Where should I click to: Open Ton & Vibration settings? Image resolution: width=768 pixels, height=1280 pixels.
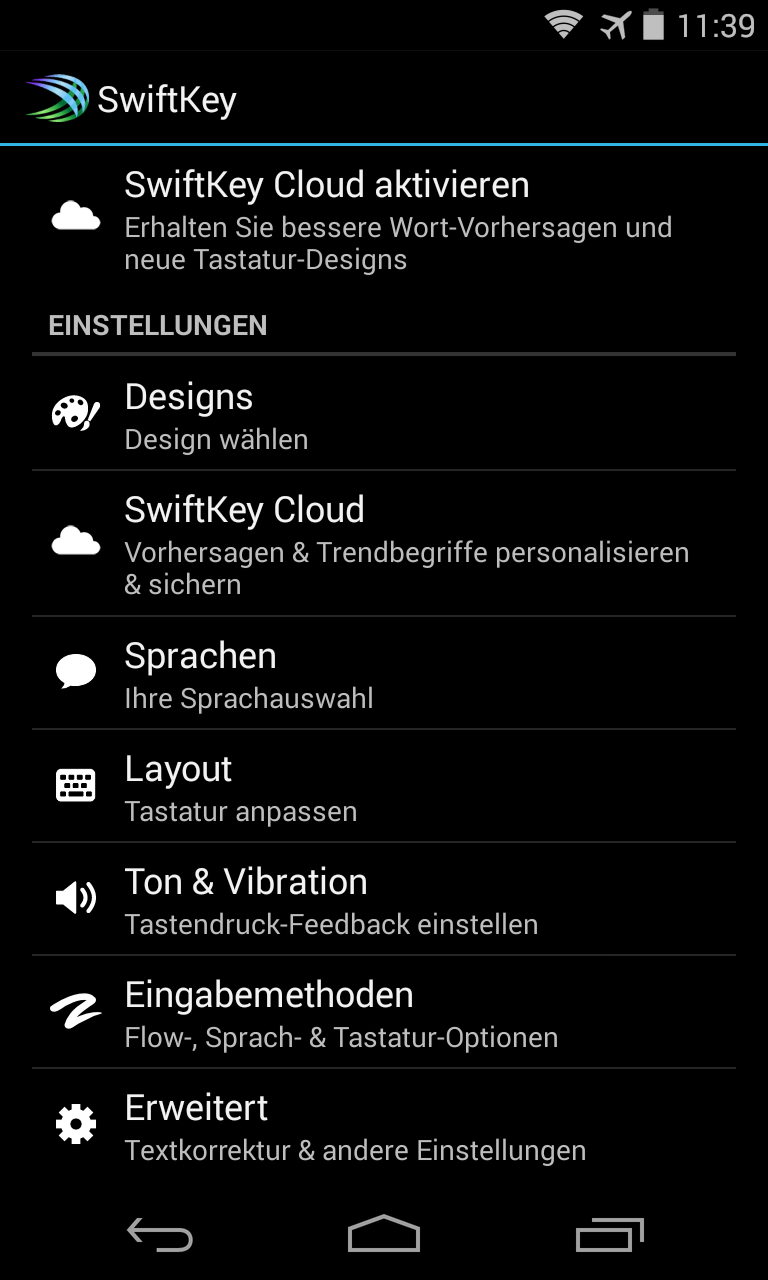(x=384, y=899)
